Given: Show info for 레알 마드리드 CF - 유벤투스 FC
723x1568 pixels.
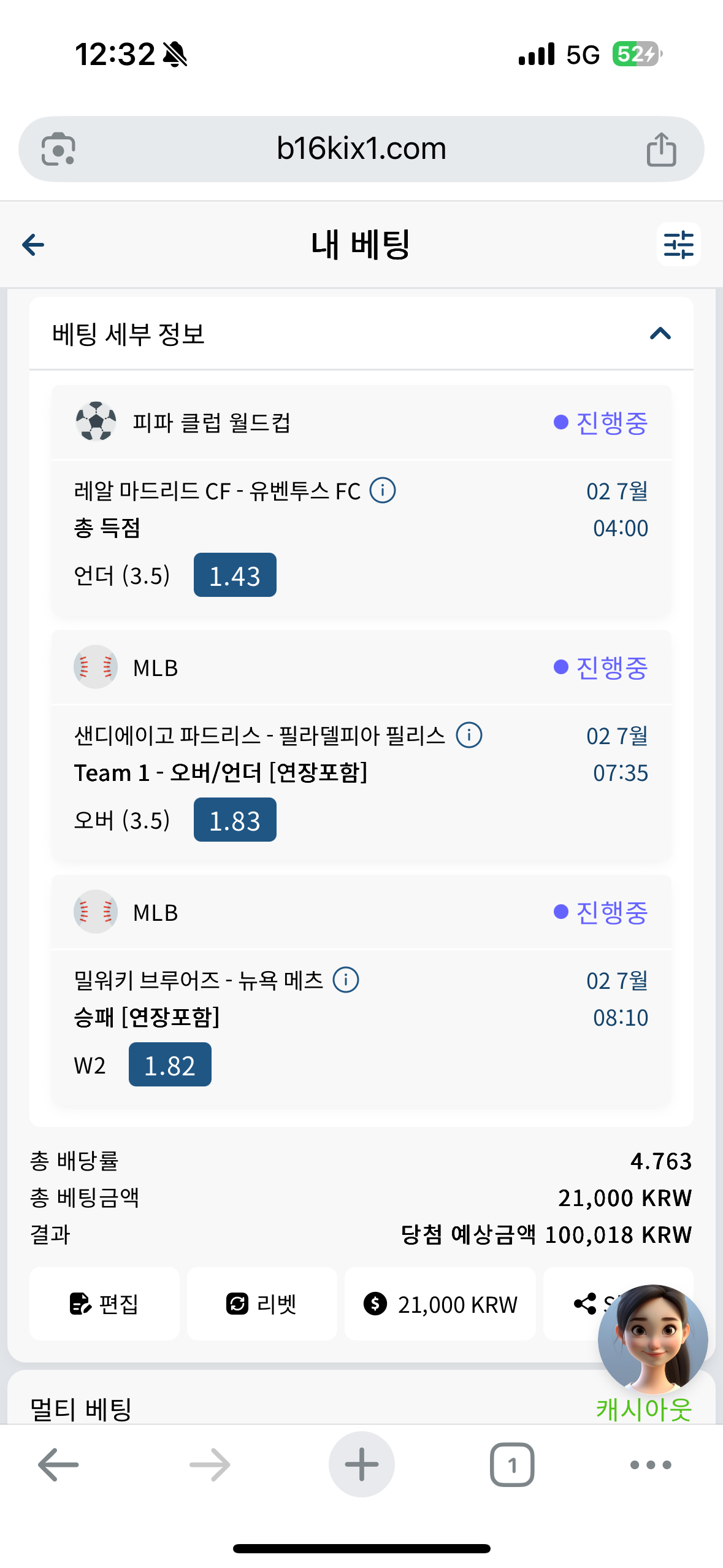Looking at the screenshot, I should tap(383, 490).
